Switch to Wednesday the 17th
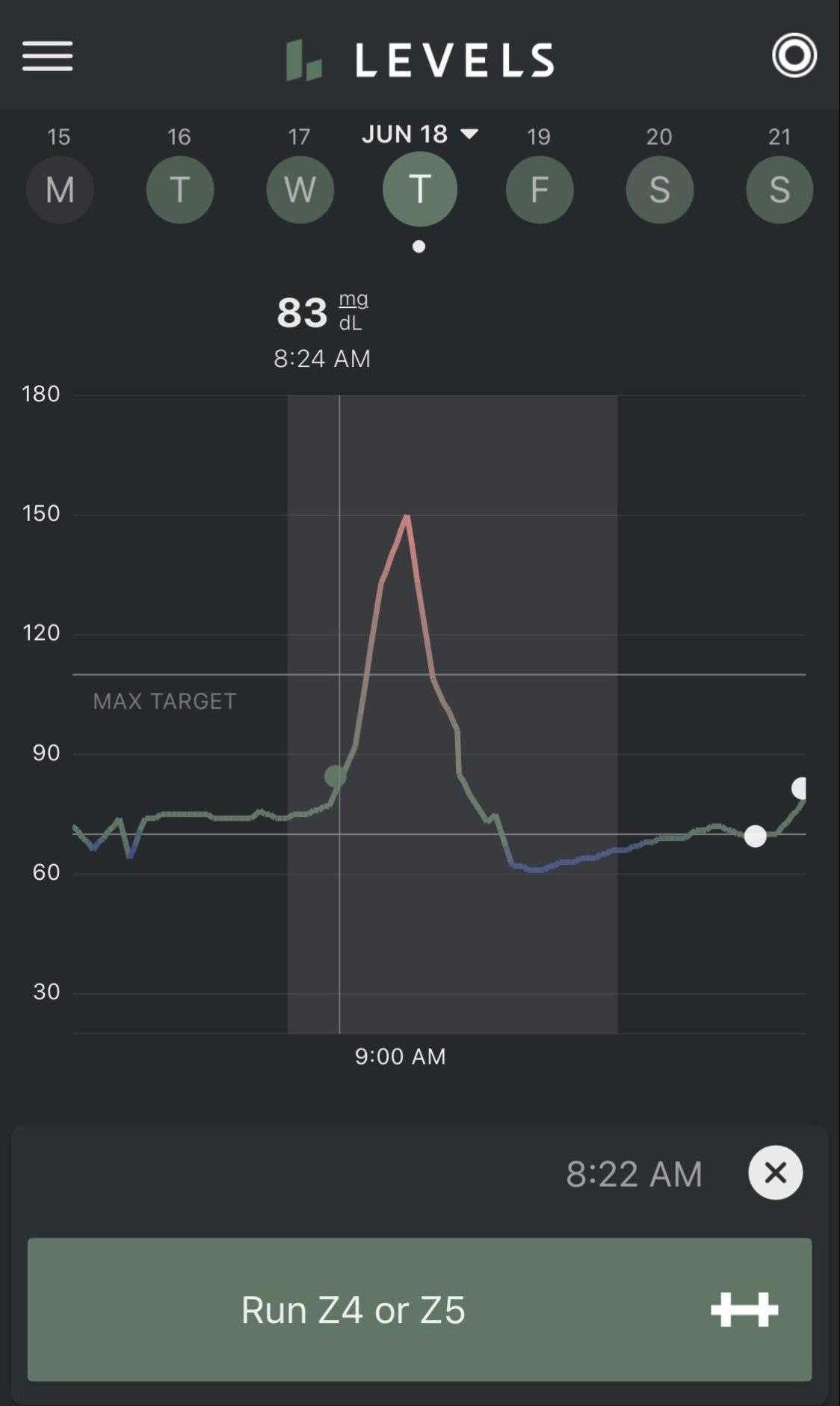This screenshot has width=840, height=1406. [300, 189]
